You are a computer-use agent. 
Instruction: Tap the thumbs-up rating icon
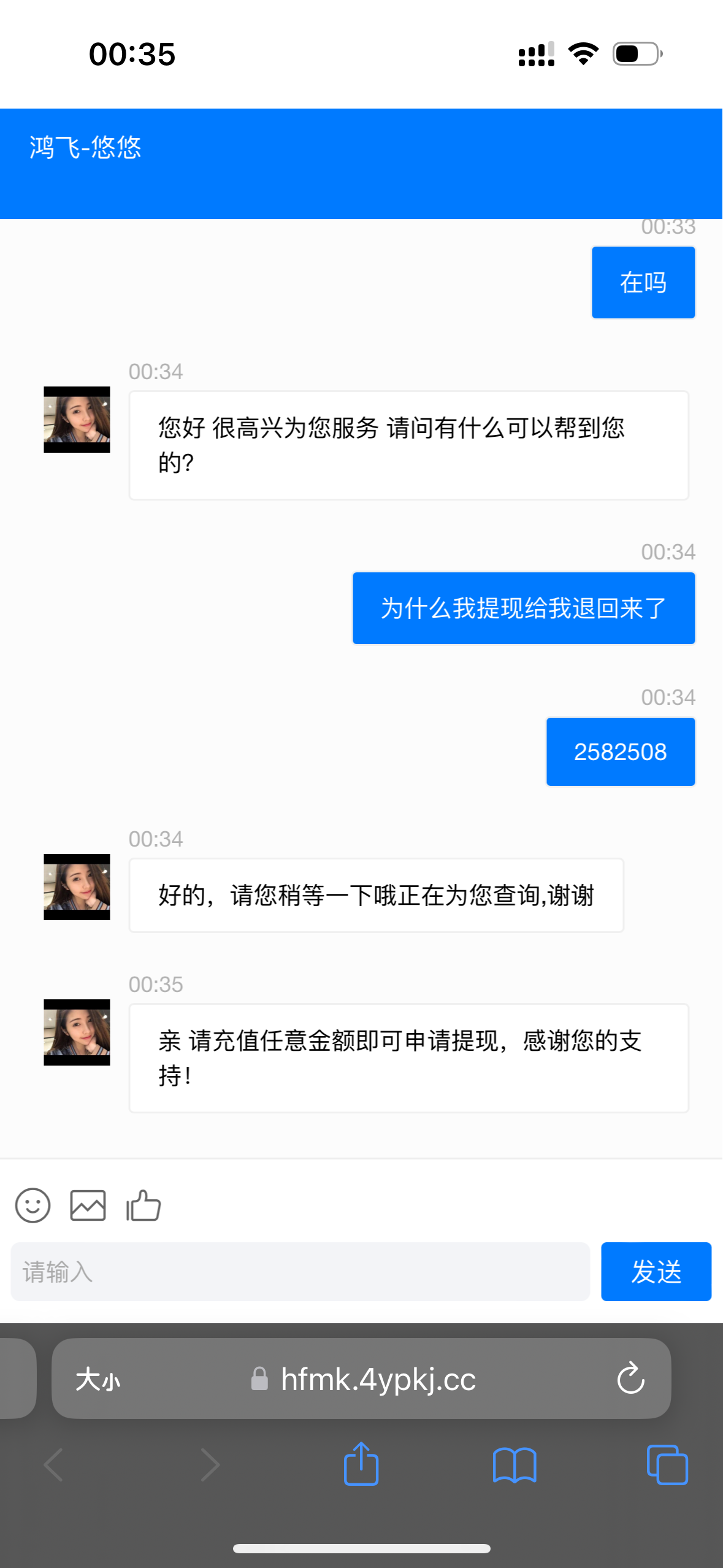point(143,1205)
